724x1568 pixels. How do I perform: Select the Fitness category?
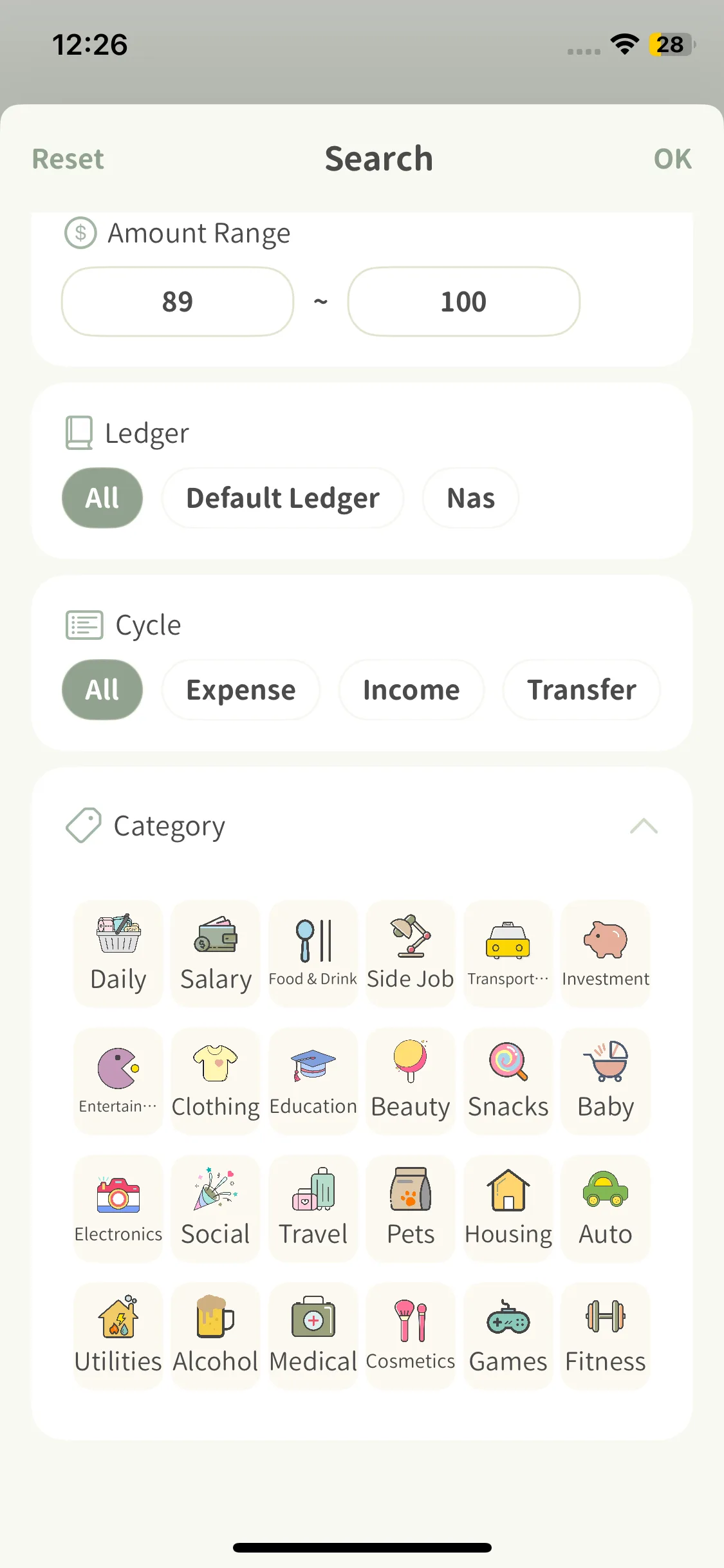[606, 1336]
